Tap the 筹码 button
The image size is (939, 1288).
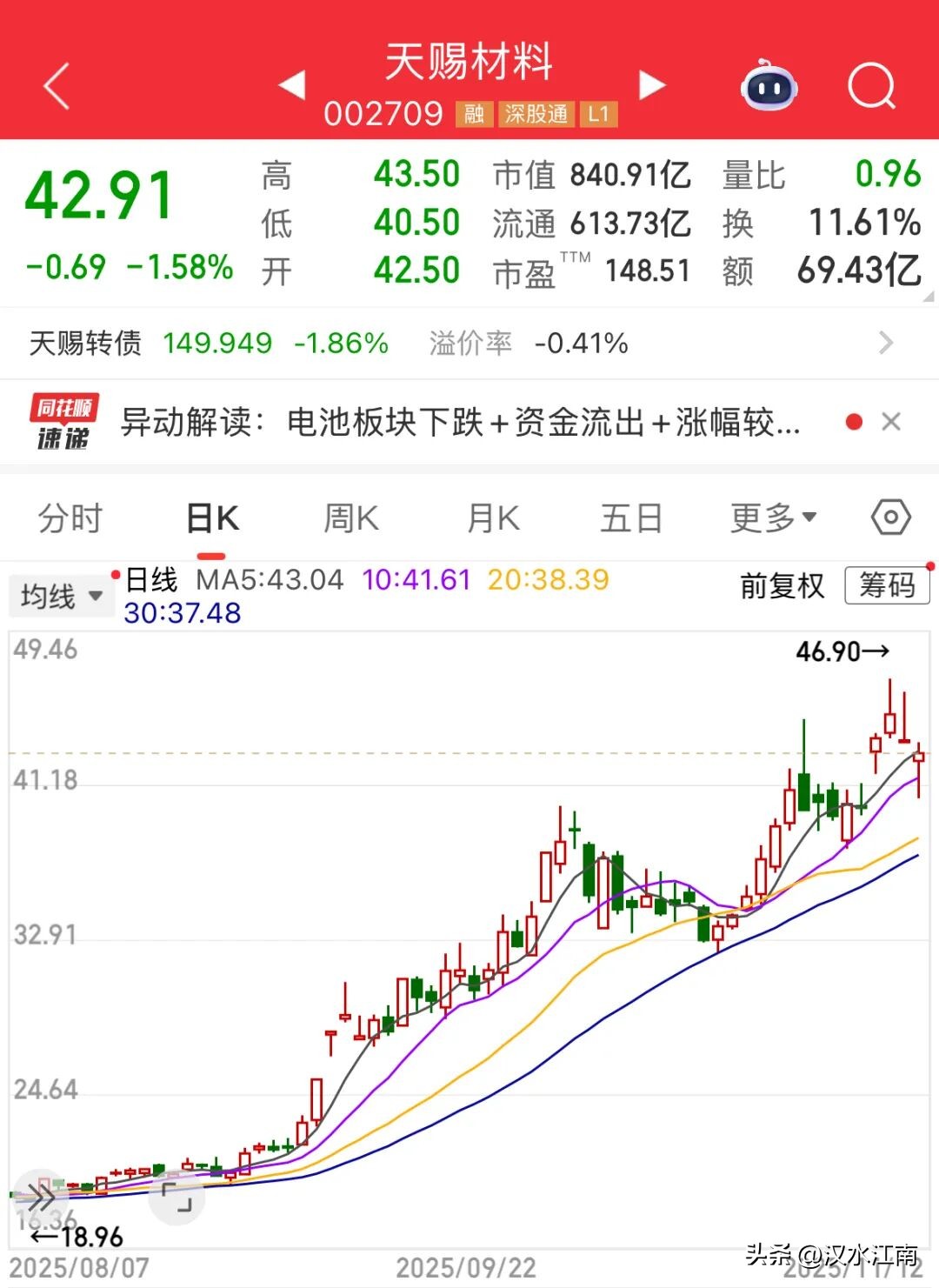point(887,585)
